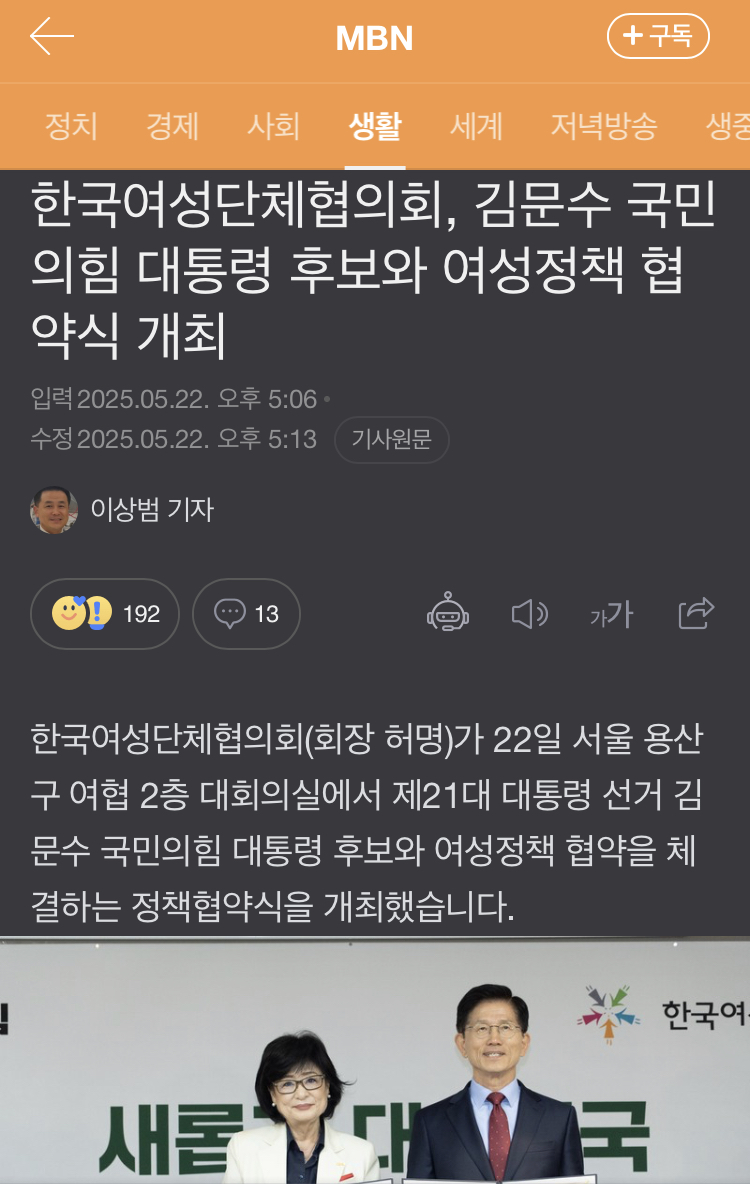
Task: Open the 사회 tab
Action: tap(273, 126)
